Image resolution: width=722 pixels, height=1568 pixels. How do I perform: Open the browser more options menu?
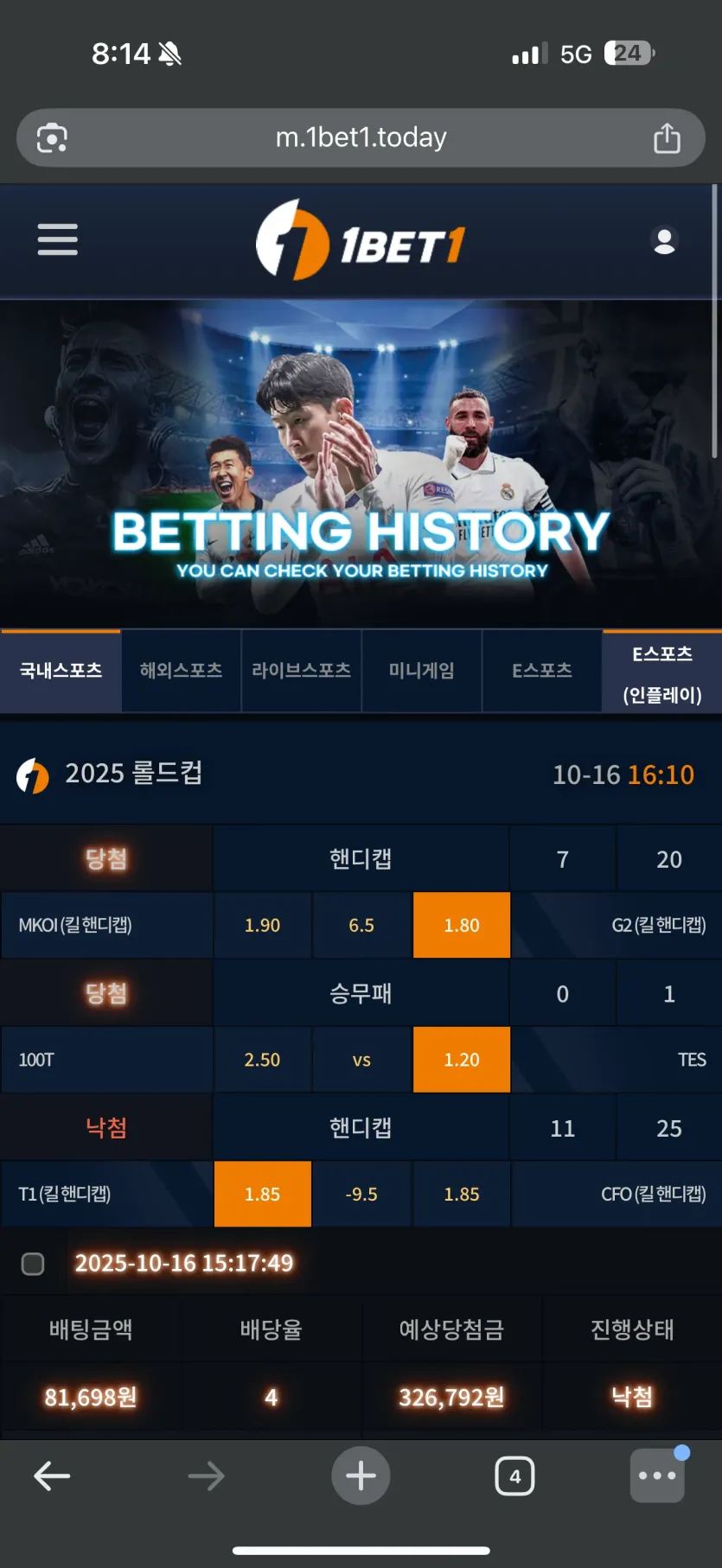pyautogui.click(x=657, y=1476)
